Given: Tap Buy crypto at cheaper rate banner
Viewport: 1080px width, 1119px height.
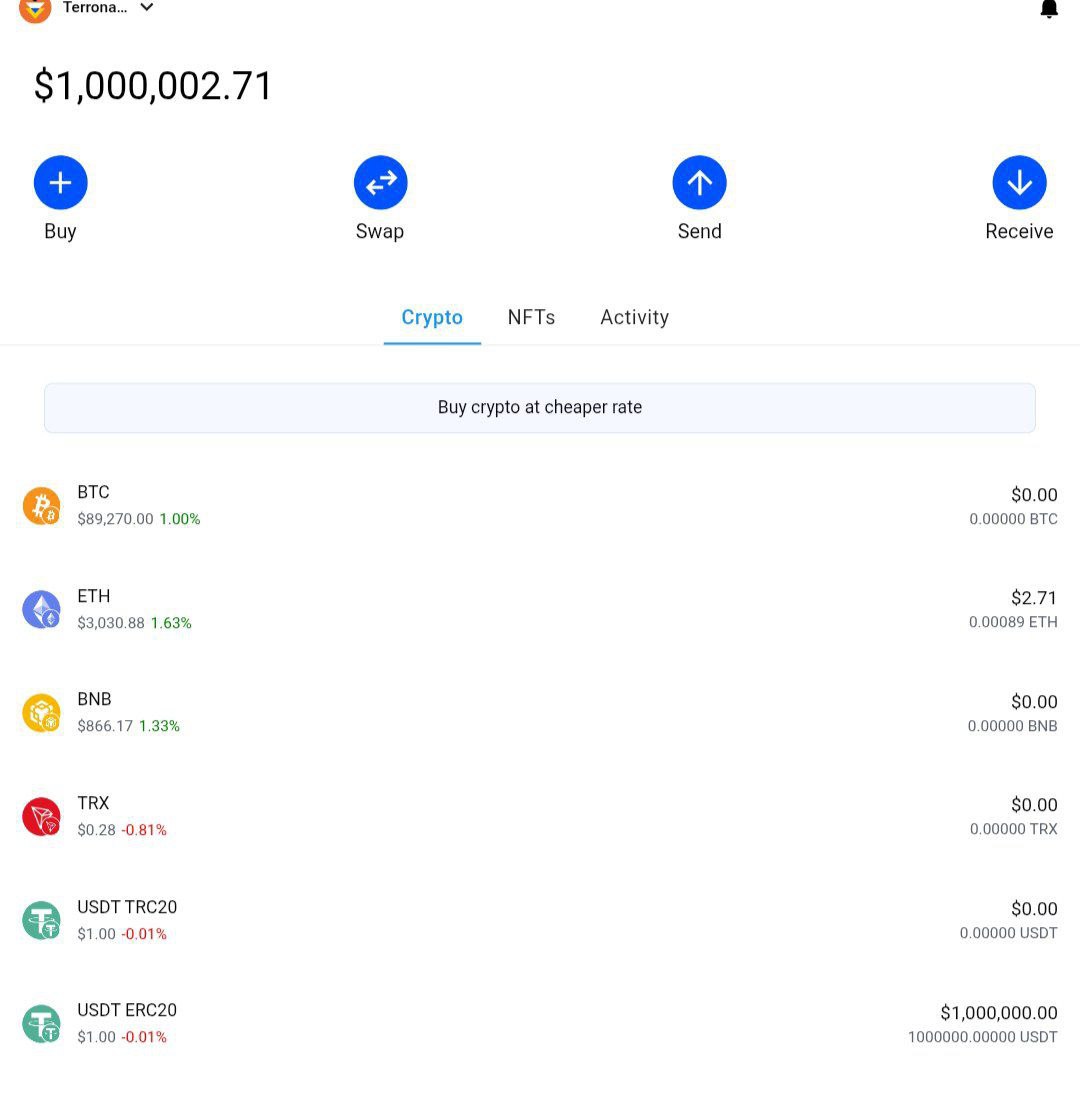Looking at the screenshot, I should pyautogui.click(x=540, y=408).
